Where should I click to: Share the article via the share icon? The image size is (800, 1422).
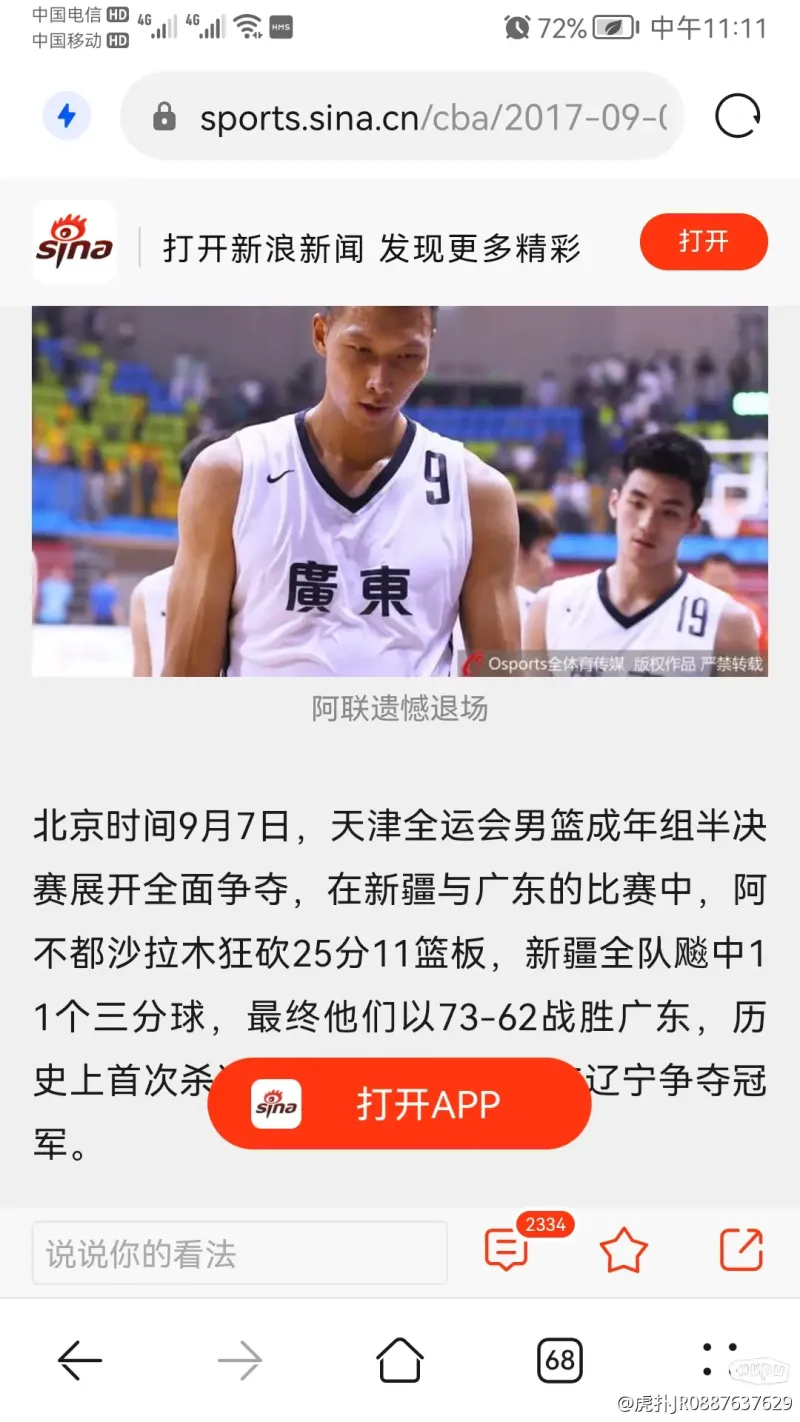click(x=741, y=1250)
